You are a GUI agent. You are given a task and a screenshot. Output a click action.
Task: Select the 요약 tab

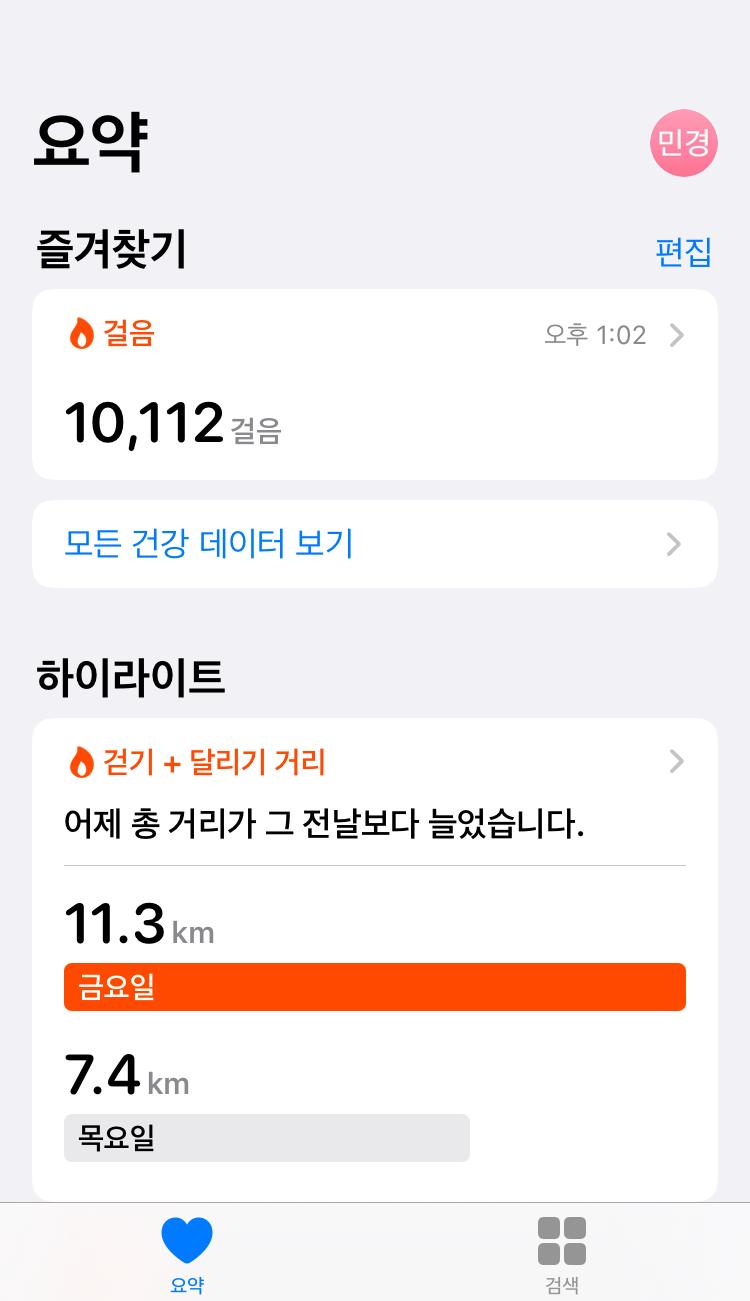[x=187, y=1254]
